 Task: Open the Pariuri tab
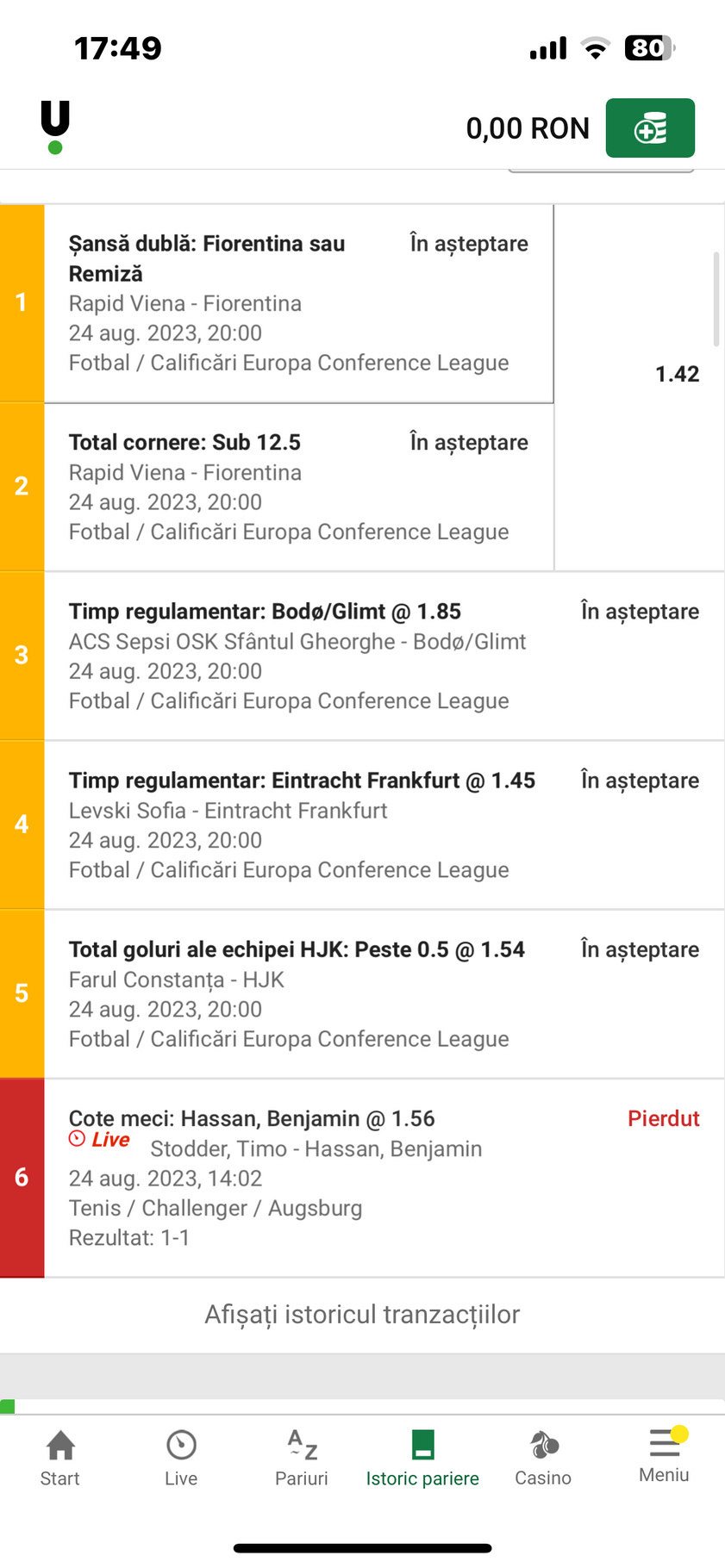[x=302, y=1458]
